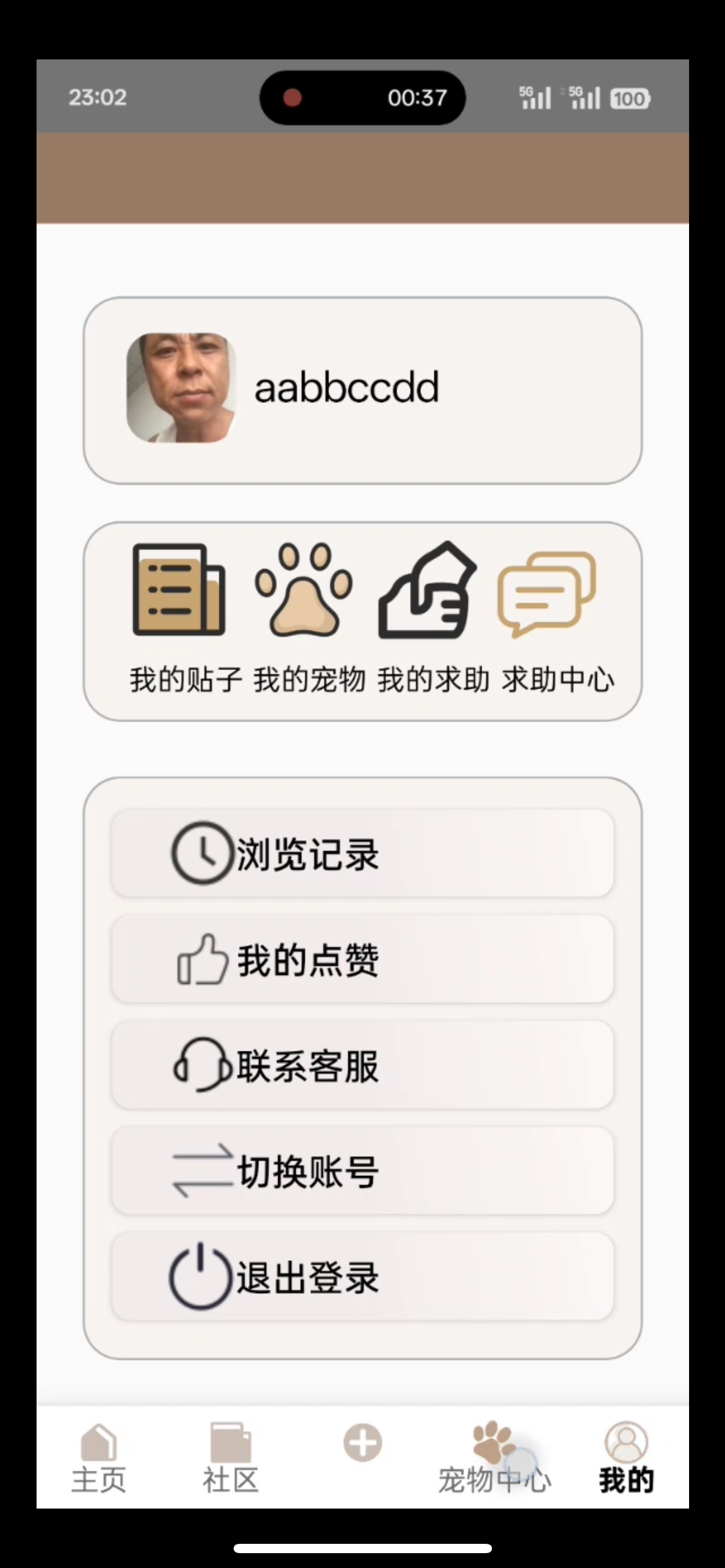This screenshot has width=725, height=1568.
Task: Open the aabbccdd profile card
Action: [362, 390]
